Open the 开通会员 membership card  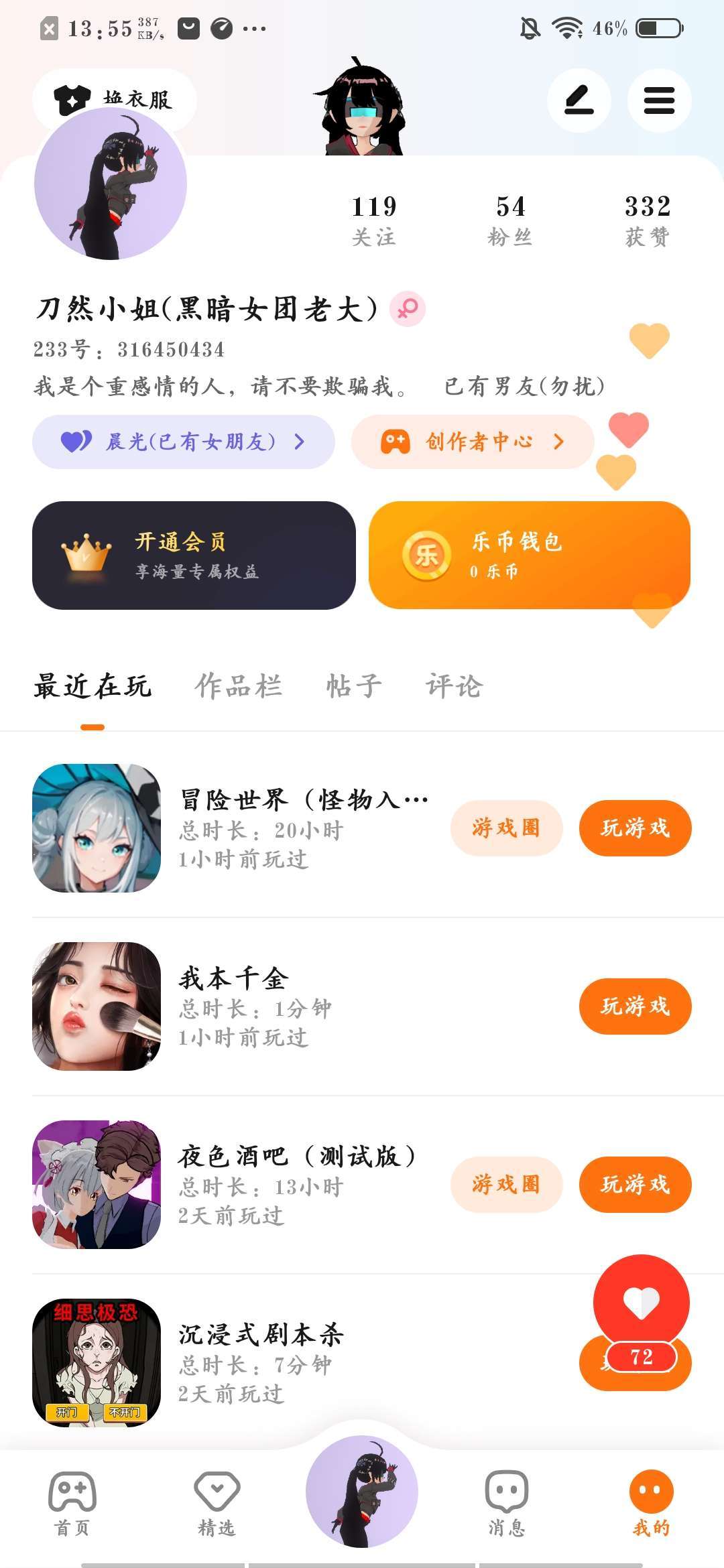194,556
